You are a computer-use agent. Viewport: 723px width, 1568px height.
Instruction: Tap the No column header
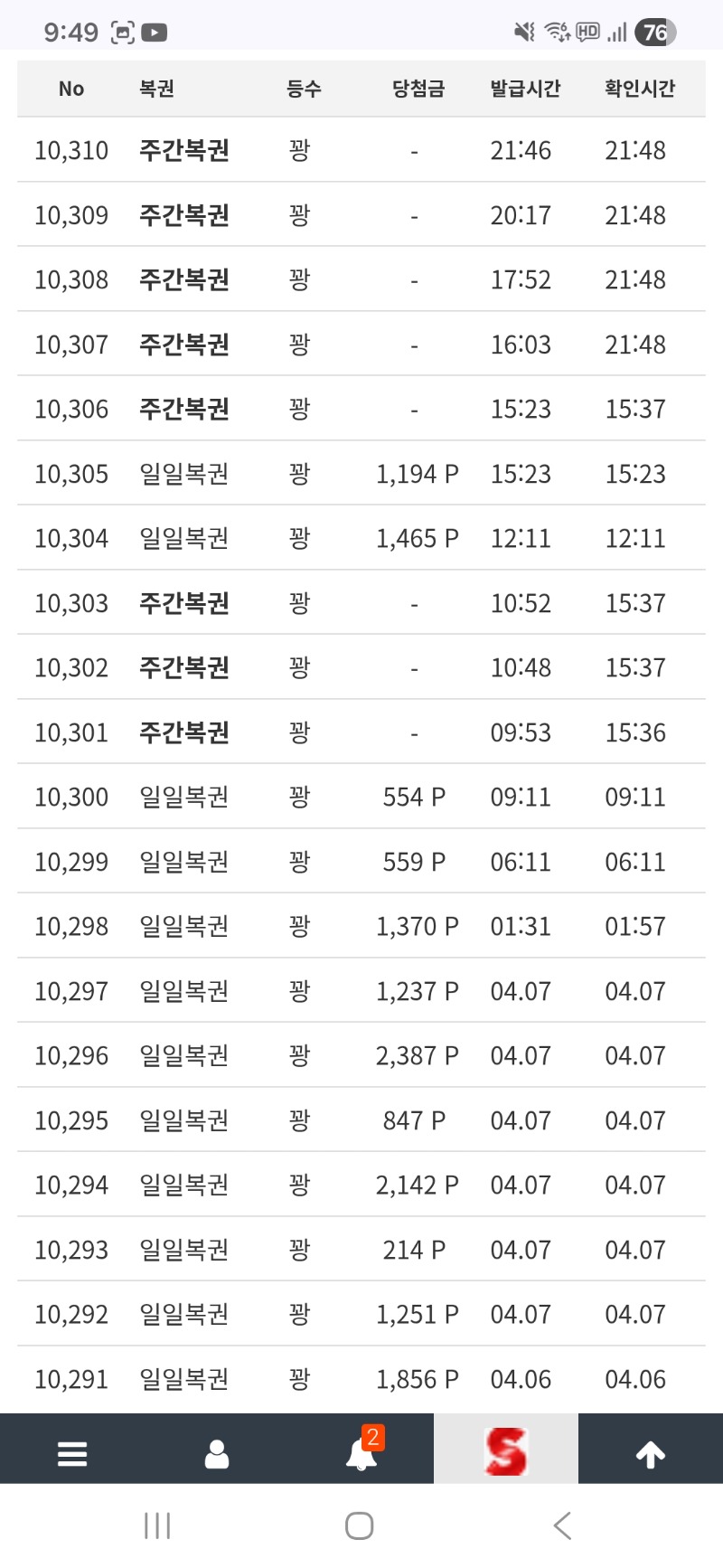pyautogui.click(x=71, y=89)
